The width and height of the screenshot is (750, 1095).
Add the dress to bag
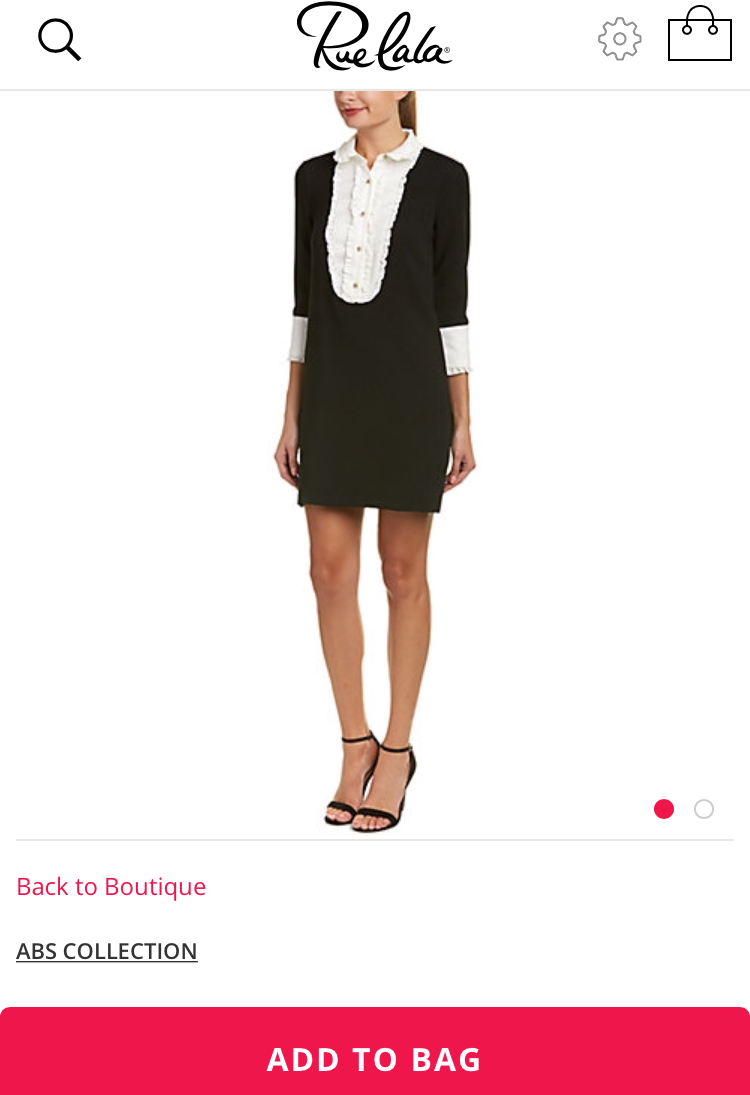click(x=375, y=1058)
